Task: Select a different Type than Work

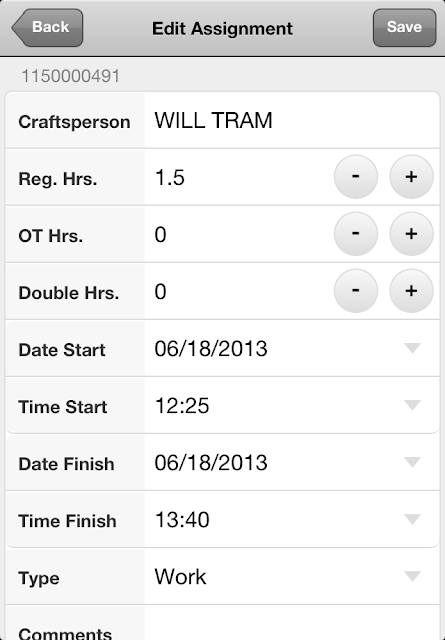Action: tap(291, 577)
